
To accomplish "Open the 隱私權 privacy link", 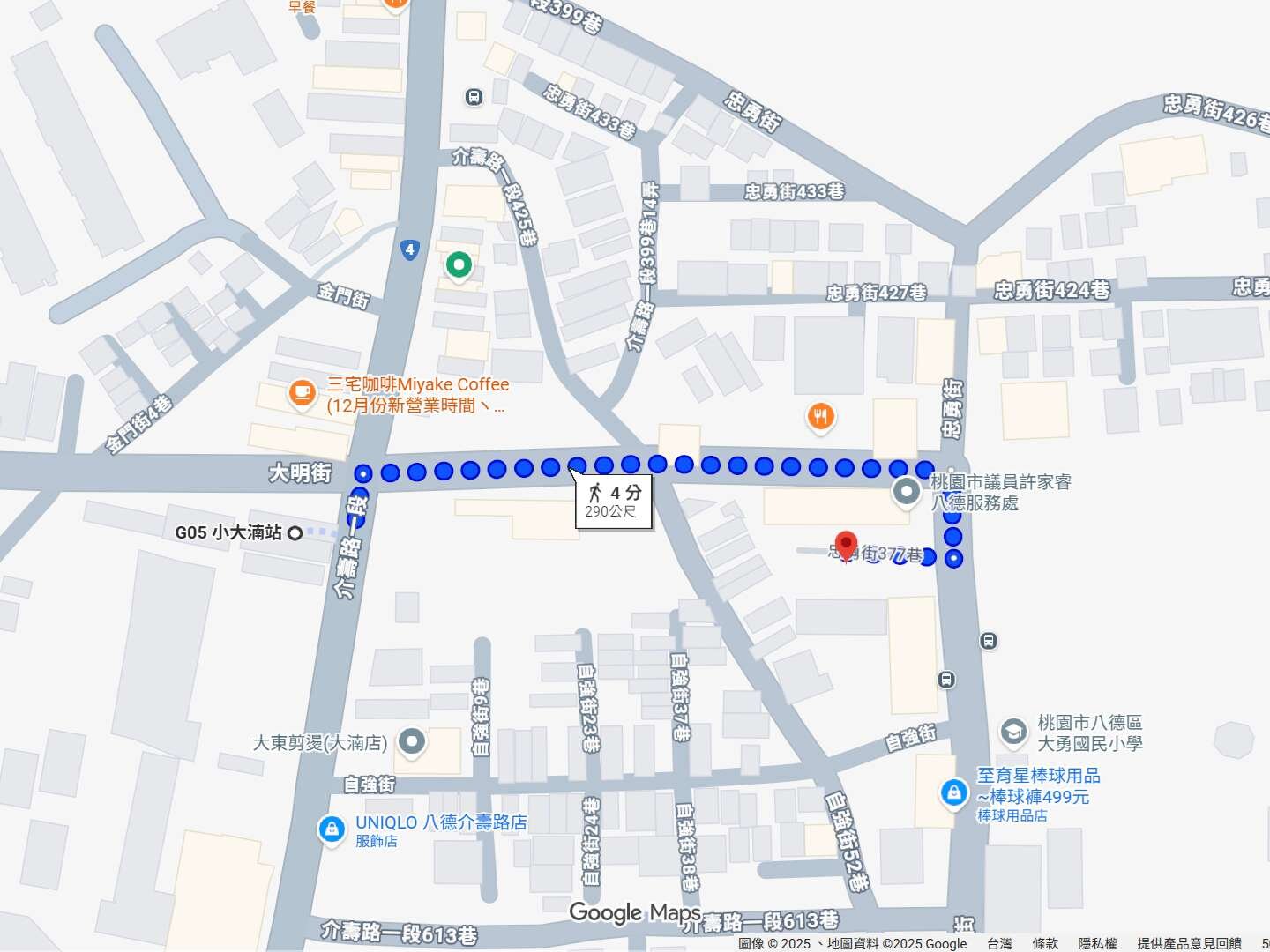I will [x=1097, y=943].
